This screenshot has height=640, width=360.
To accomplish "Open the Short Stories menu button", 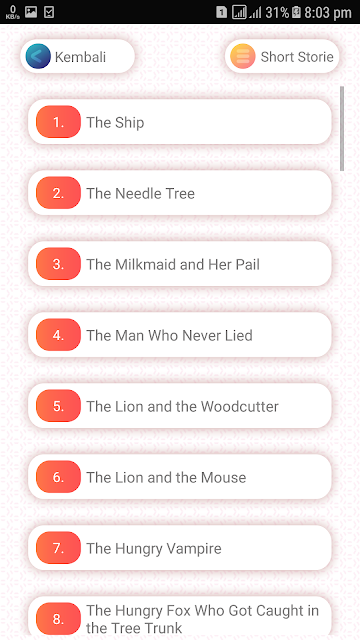I will (282, 56).
